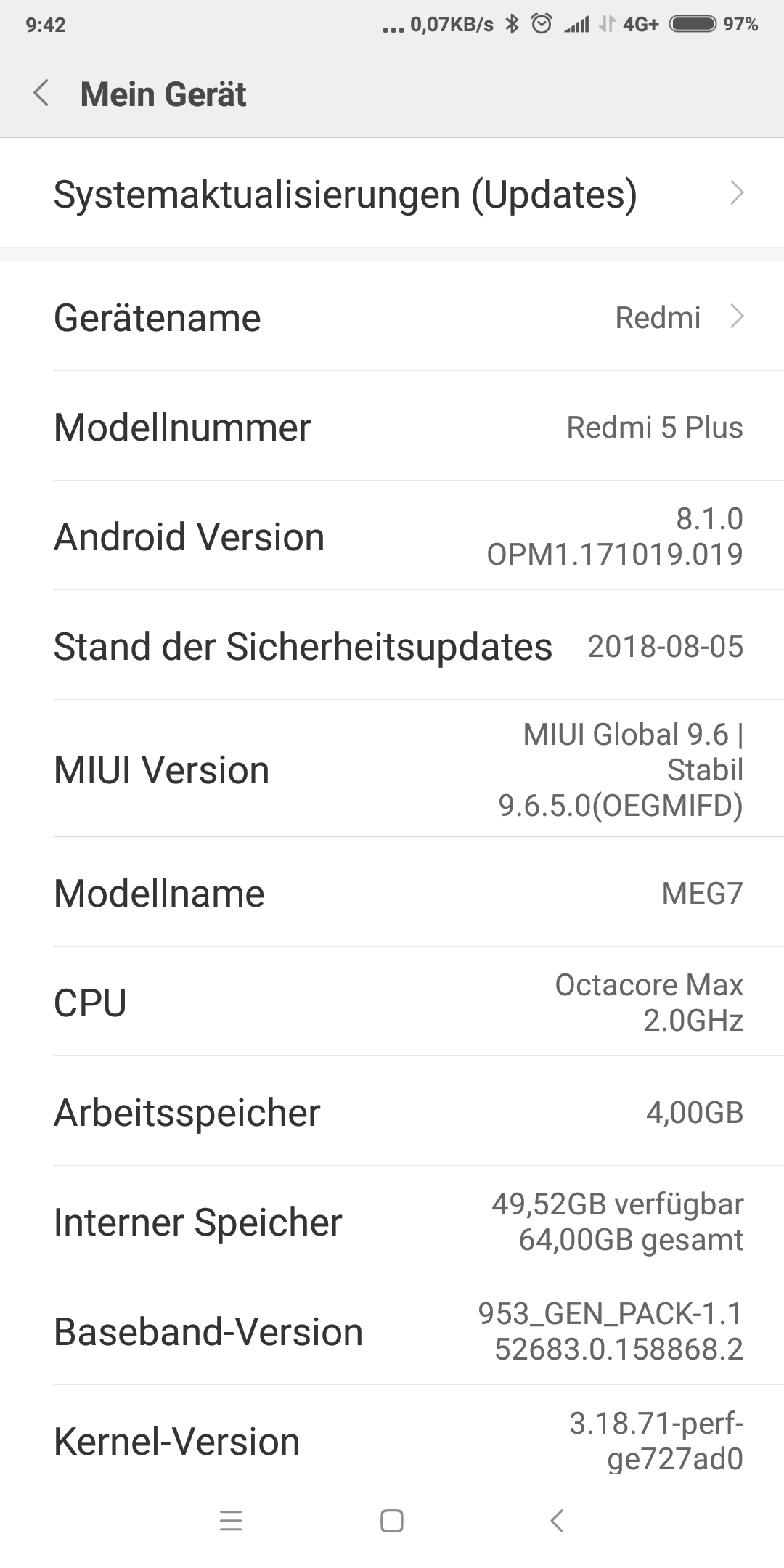Open the Bluetooth status icon
The image size is (784, 1568).
click(513, 23)
